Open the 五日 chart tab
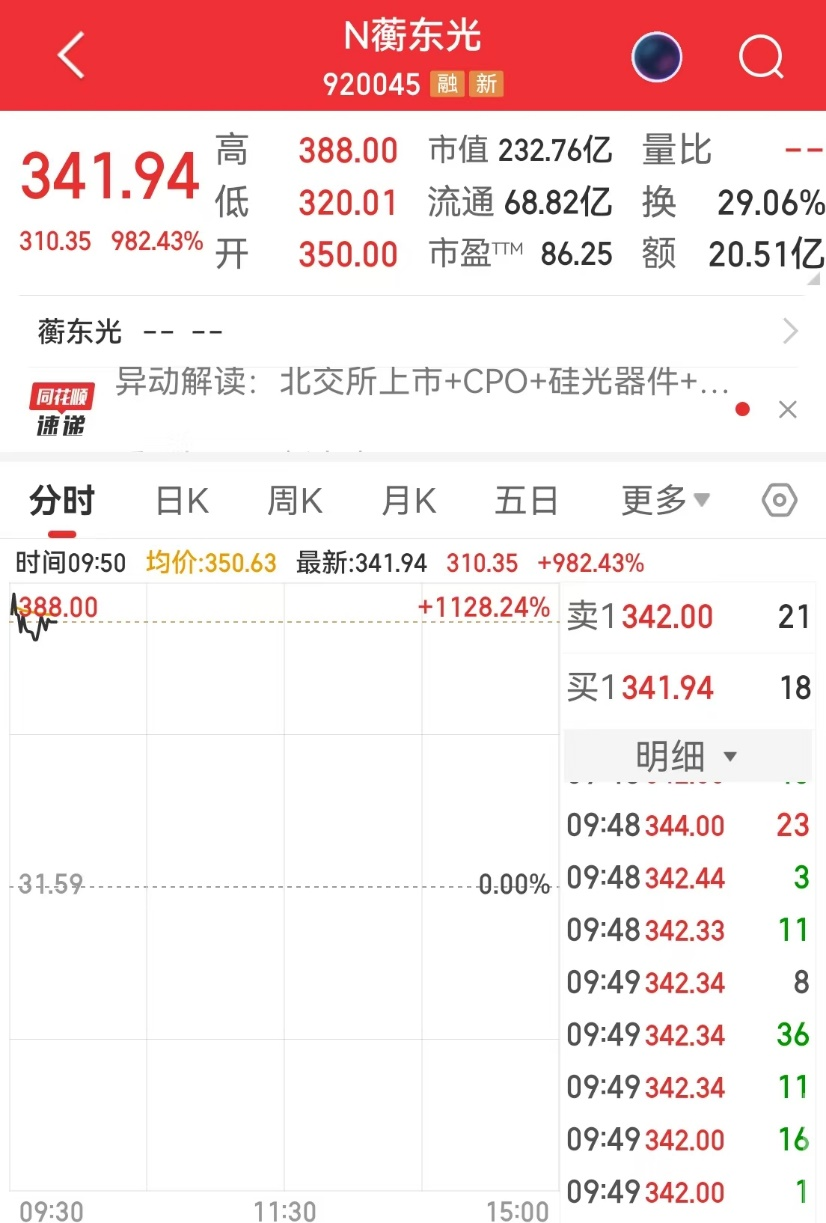This screenshot has height=1223, width=826. tap(526, 500)
